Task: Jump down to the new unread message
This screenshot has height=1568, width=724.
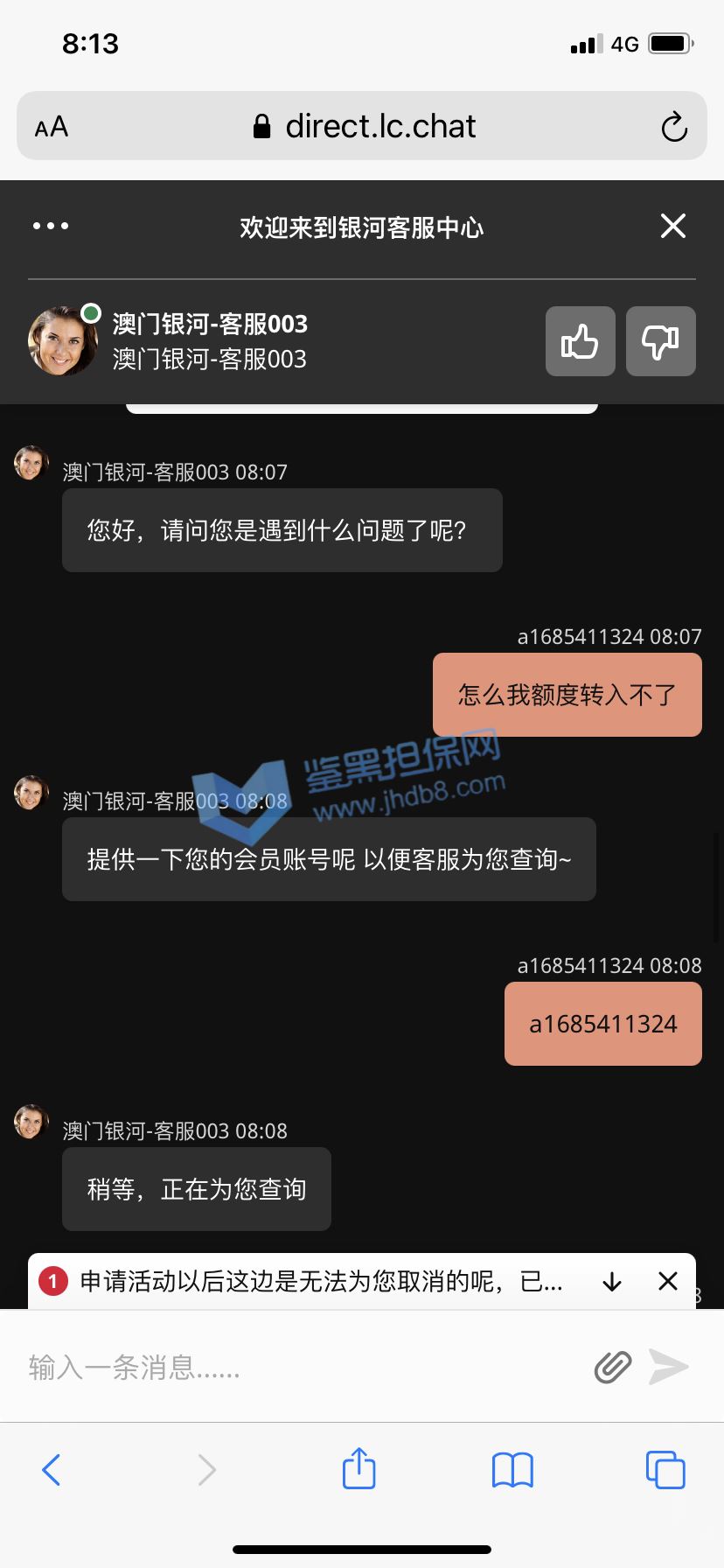Action: pyautogui.click(x=612, y=1282)
